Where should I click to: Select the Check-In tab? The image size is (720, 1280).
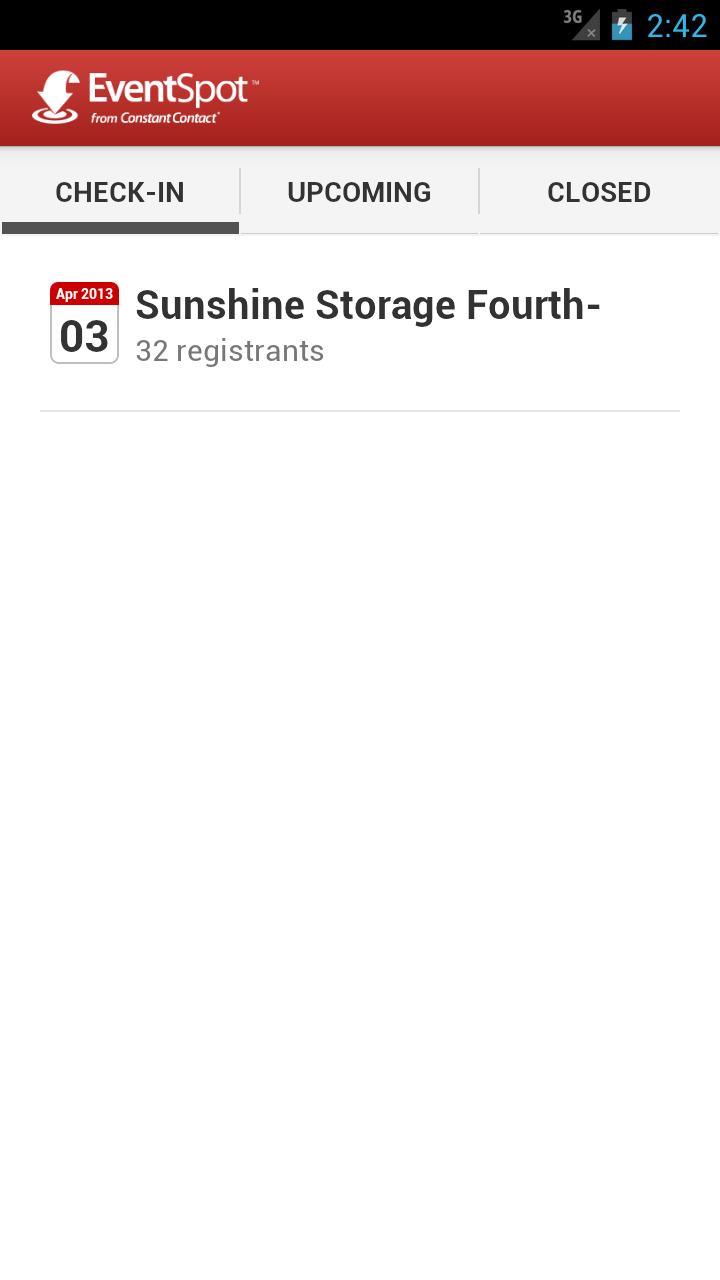click(x=120, y=192)
